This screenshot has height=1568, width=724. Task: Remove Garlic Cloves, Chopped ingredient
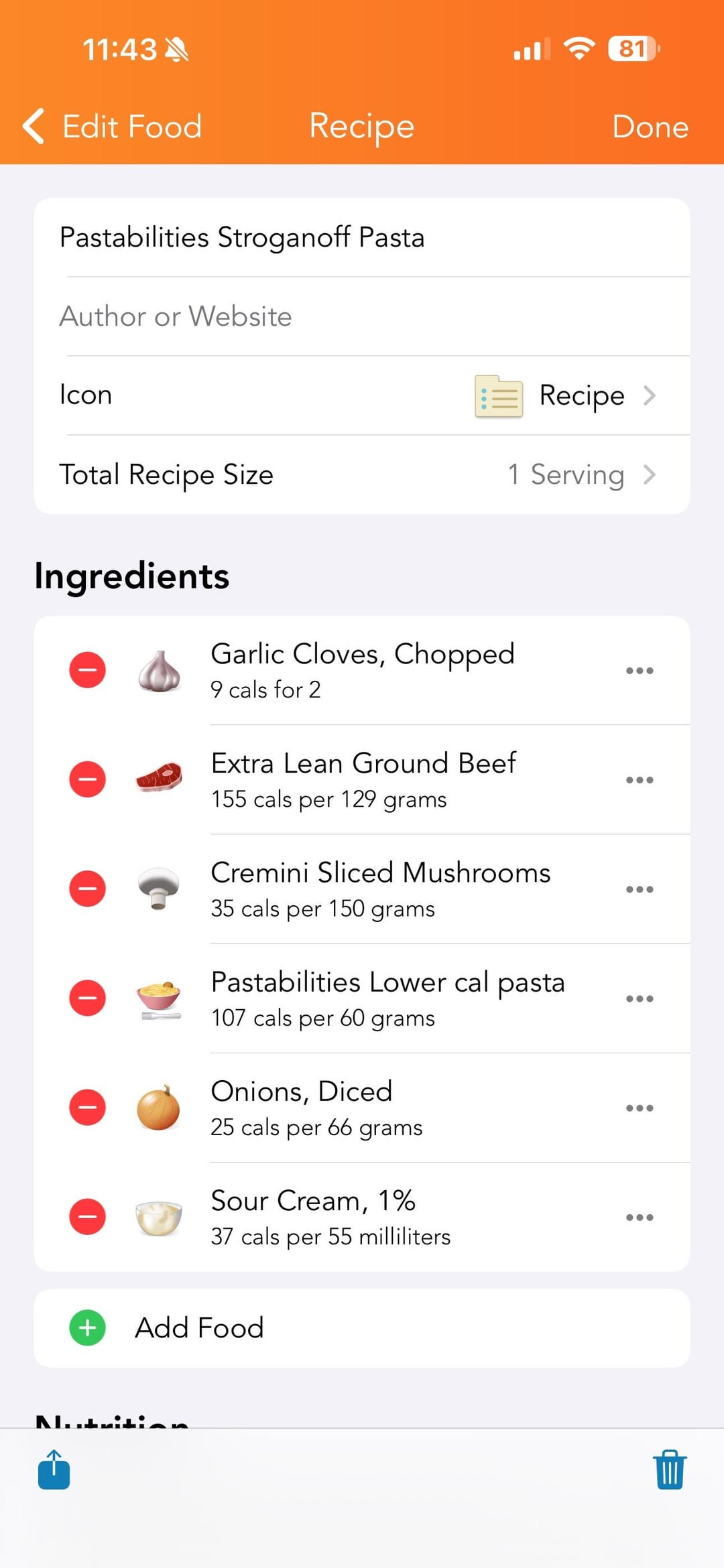(x=87, y=670)
